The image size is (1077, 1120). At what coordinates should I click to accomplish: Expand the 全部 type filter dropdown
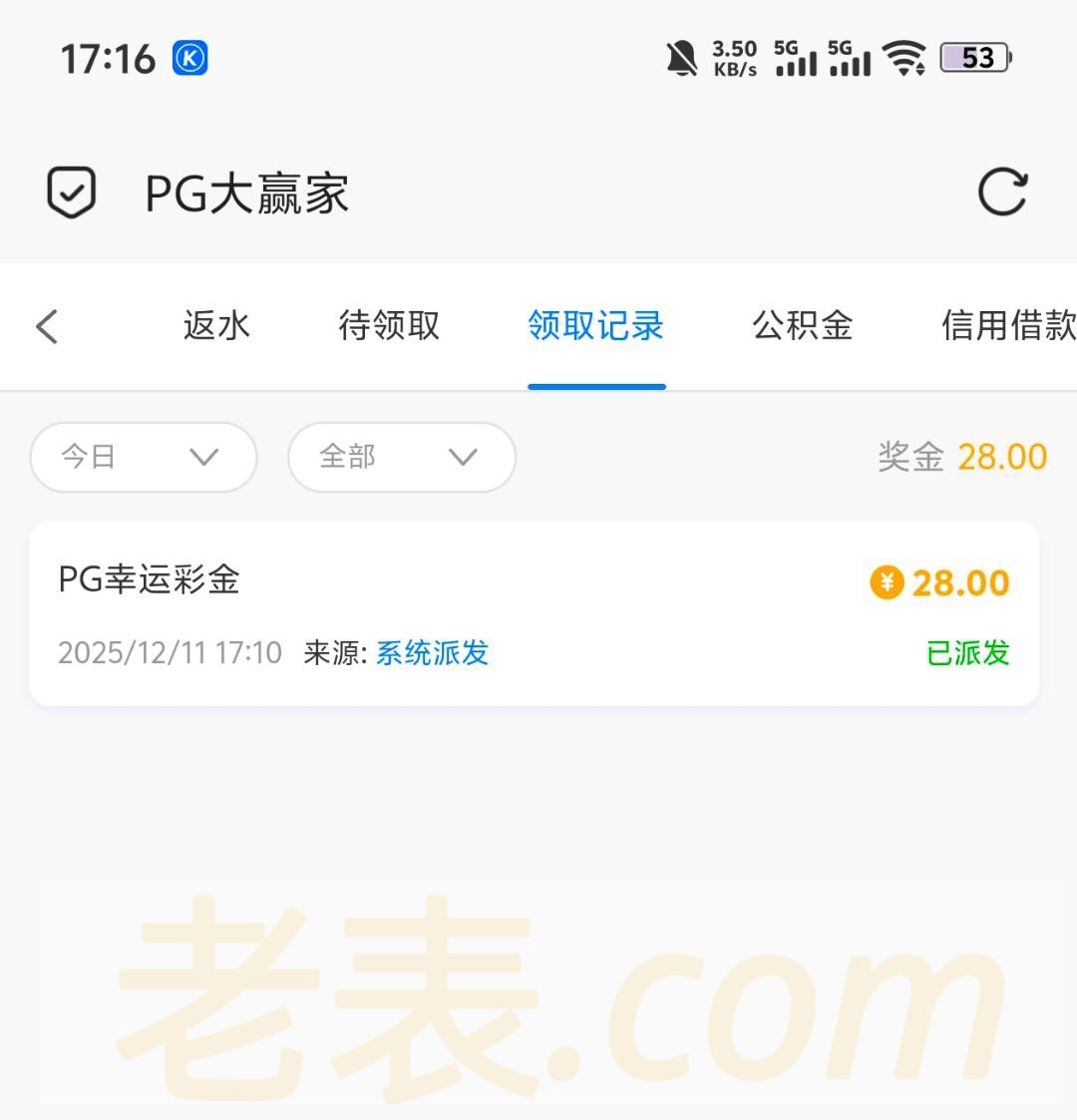[x=401, y=457]
